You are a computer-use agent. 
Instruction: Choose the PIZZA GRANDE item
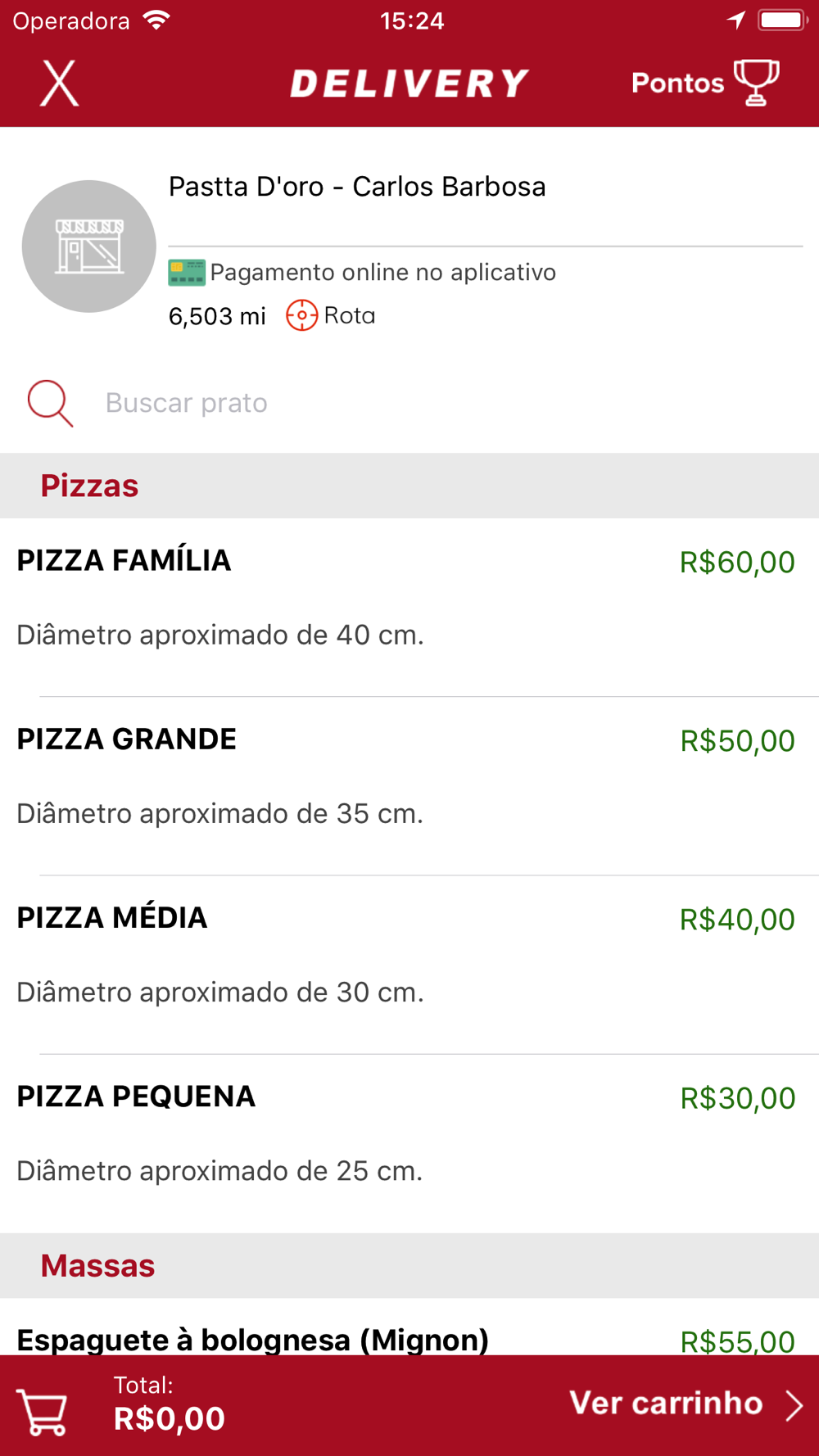tap(409, 786)
